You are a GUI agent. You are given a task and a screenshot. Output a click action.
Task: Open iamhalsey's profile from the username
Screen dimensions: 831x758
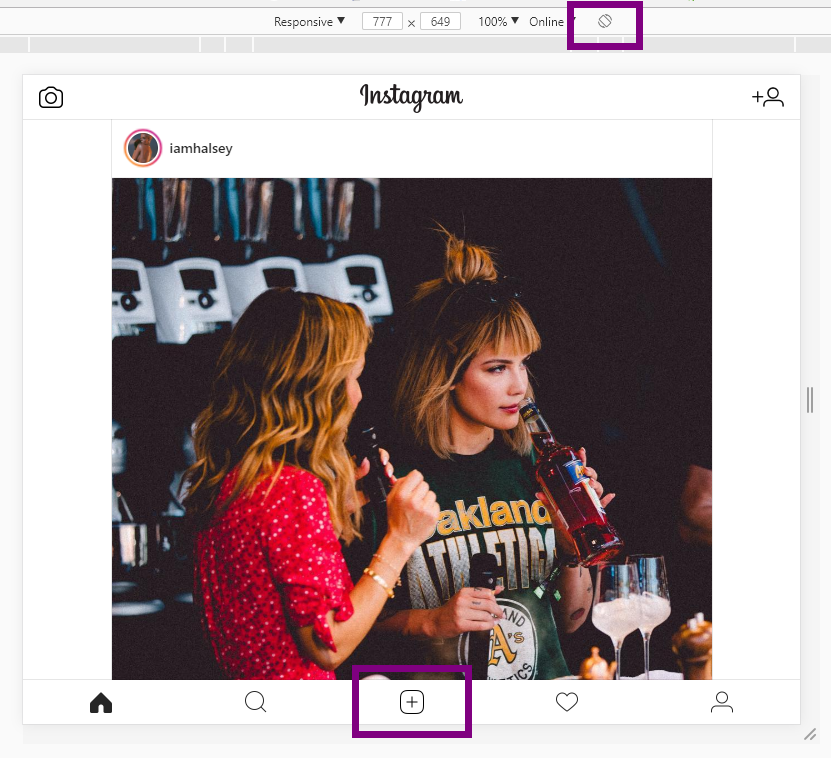coord(201,148)
